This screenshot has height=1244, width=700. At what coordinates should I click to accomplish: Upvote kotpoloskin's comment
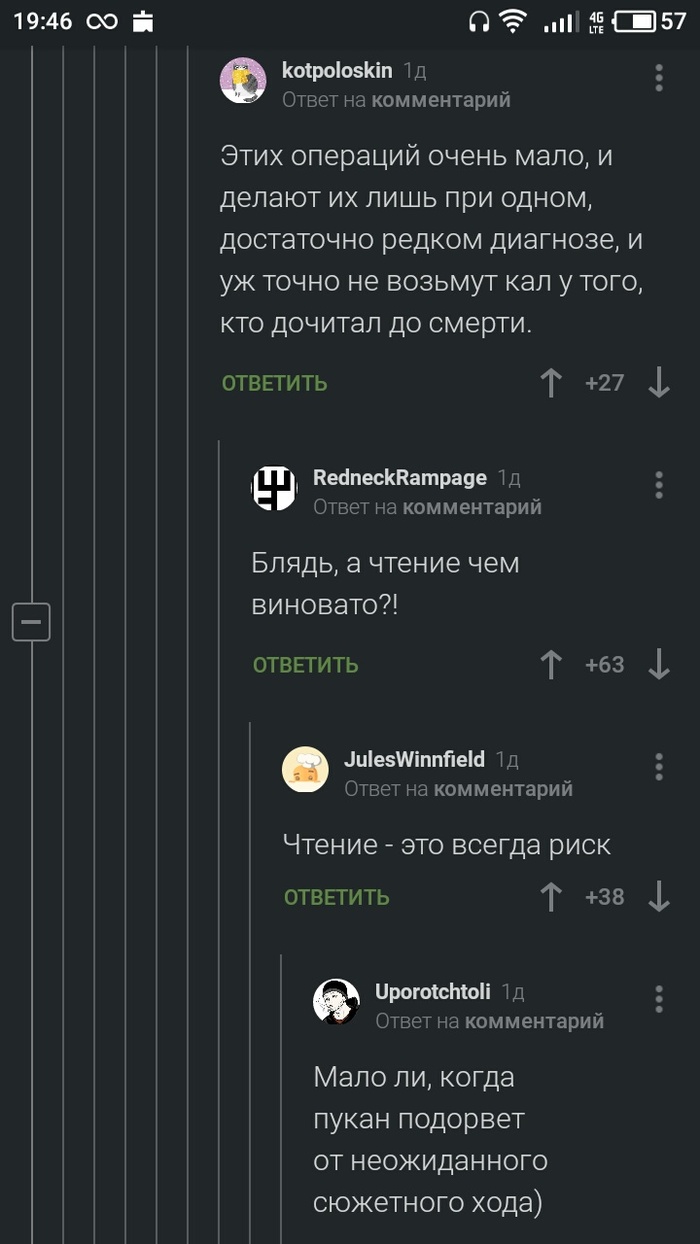[551, 383]
